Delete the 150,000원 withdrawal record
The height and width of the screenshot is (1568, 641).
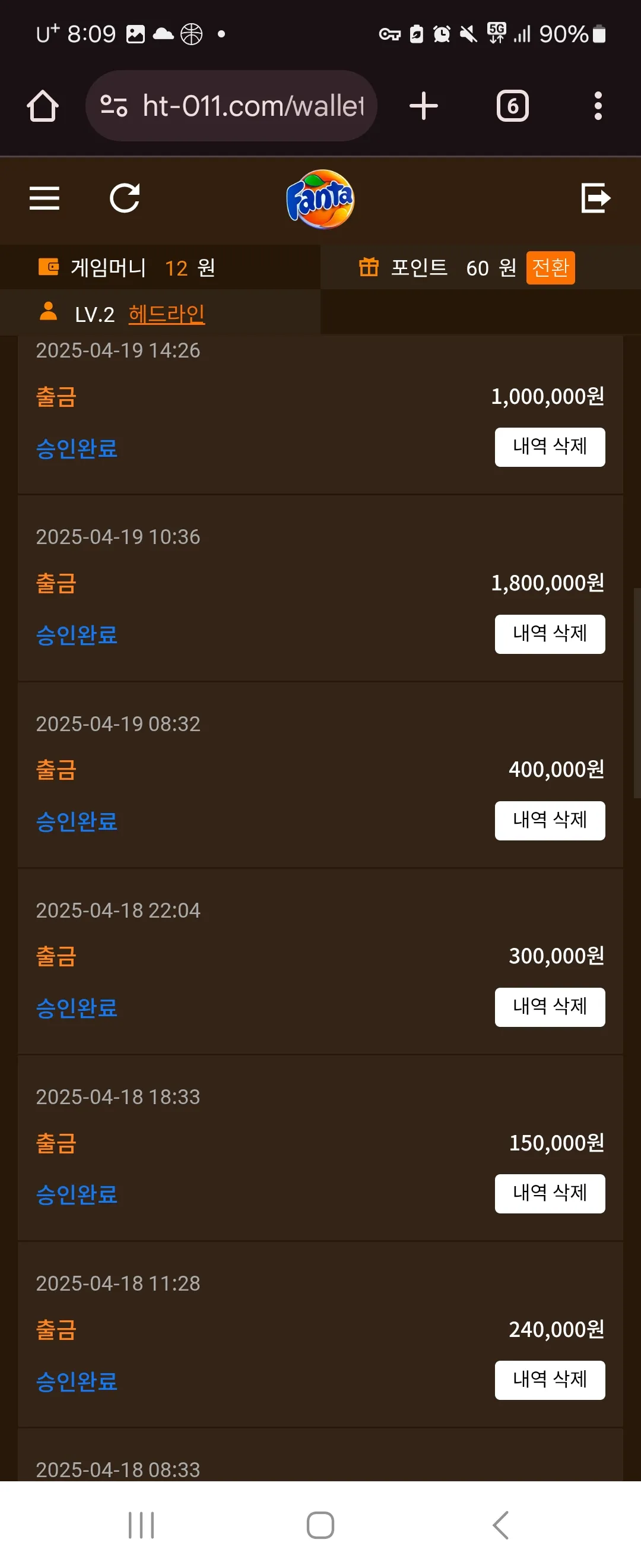550,1194
